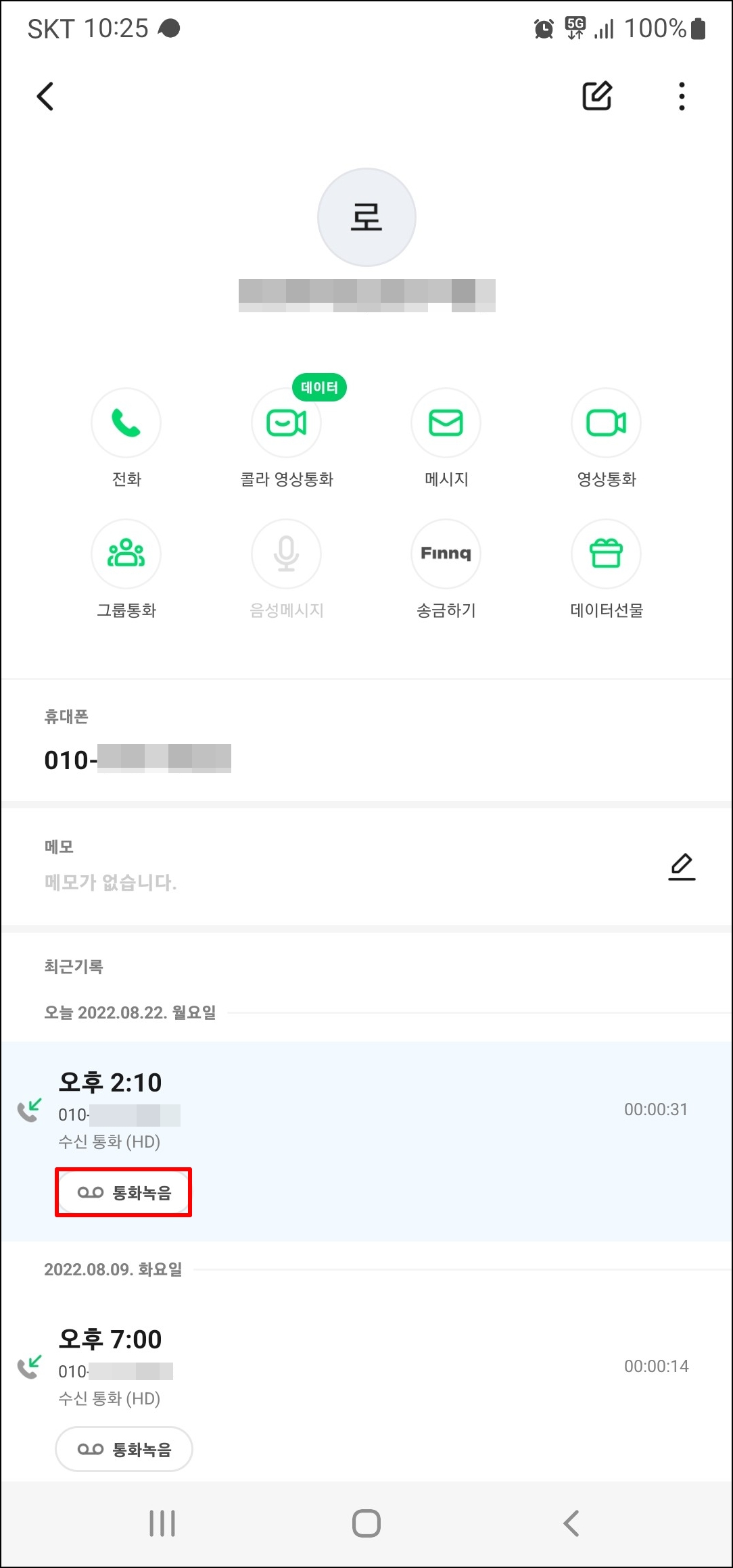The image size is (733, 1568).
Task: Select the 데이터선물 data gift icon
Action: 606,554
